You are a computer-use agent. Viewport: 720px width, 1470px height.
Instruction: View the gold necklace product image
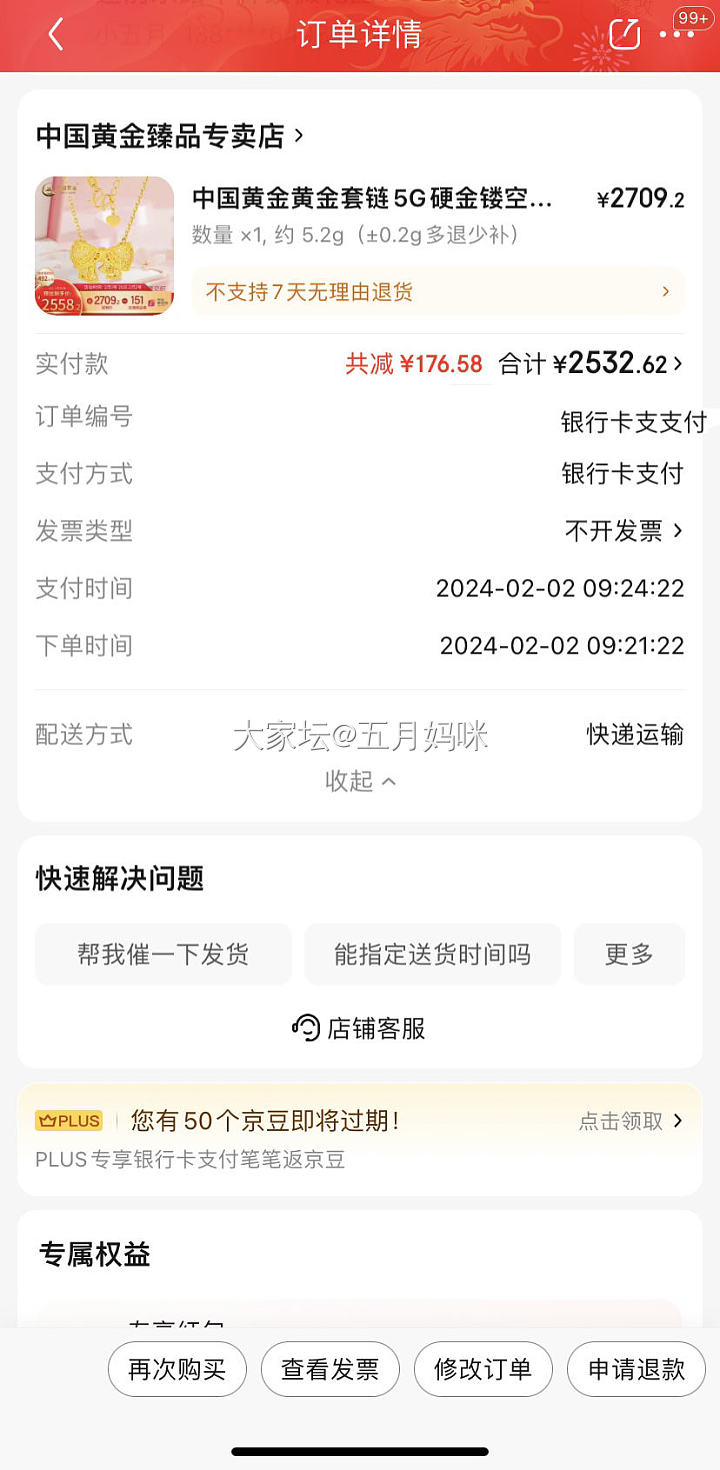[x=104, y=246]
